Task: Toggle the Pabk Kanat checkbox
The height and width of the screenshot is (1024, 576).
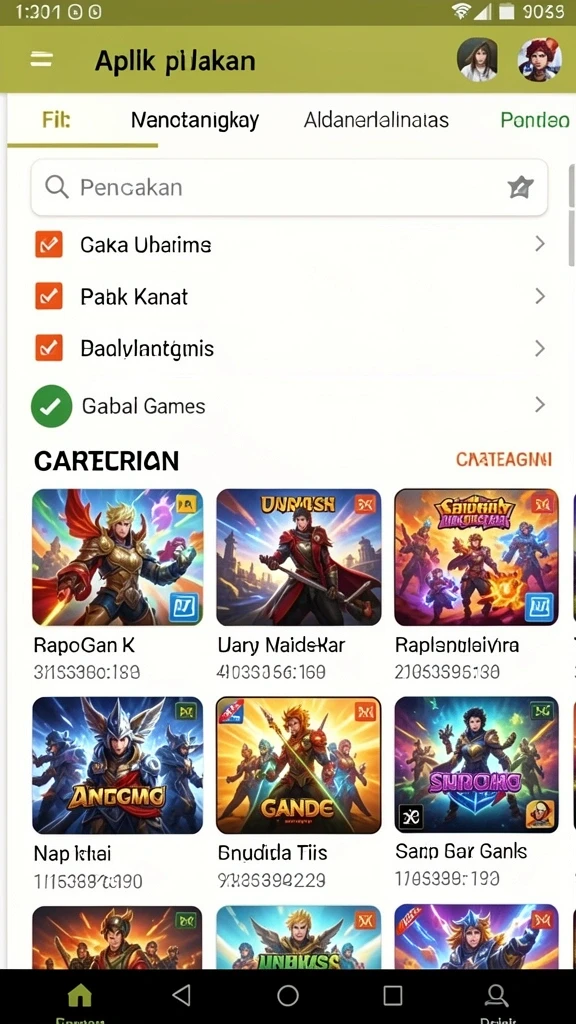Action: [x=48, y=296]
